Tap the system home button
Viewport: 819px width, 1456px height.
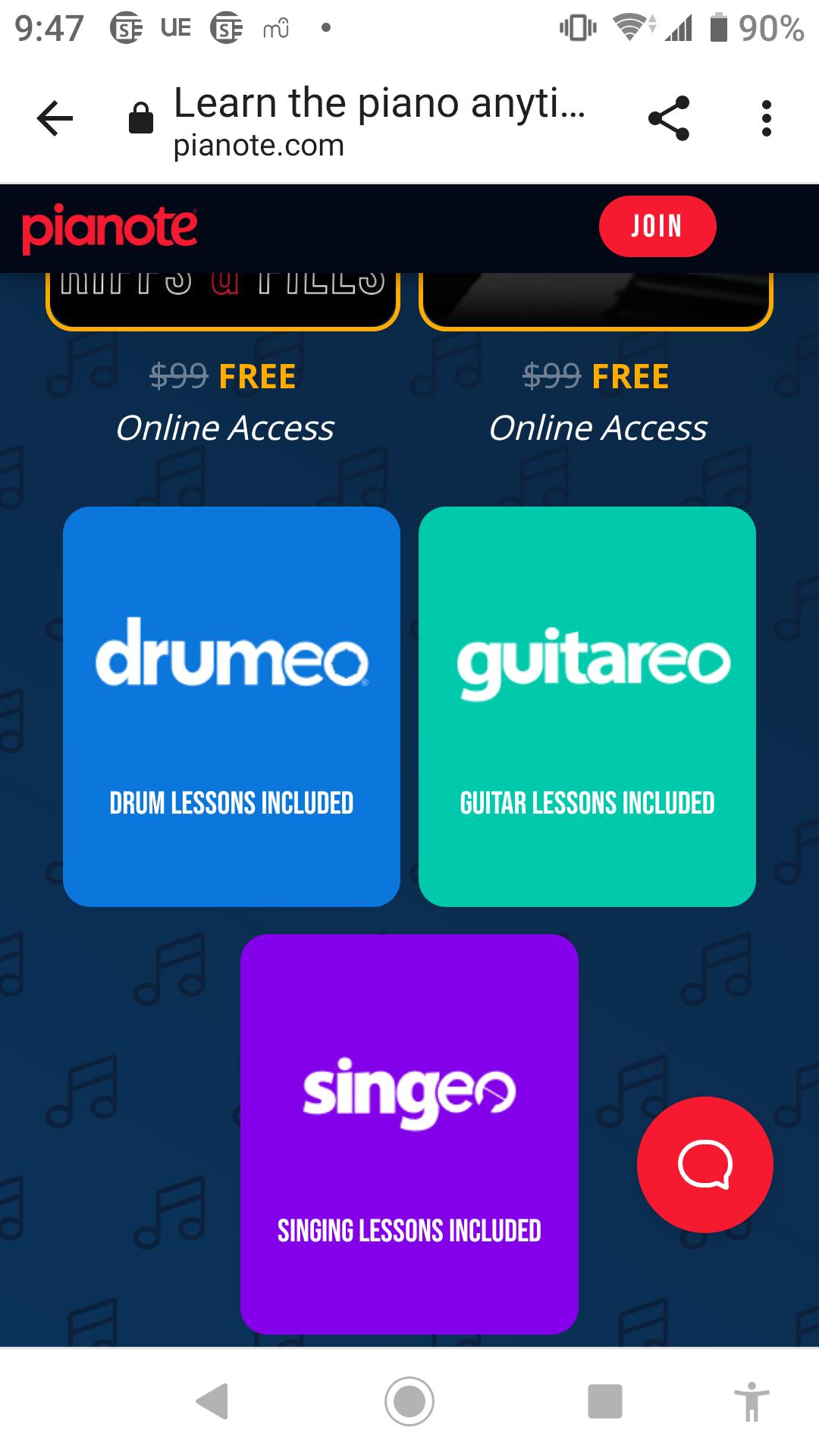(x=409, y=1401)
